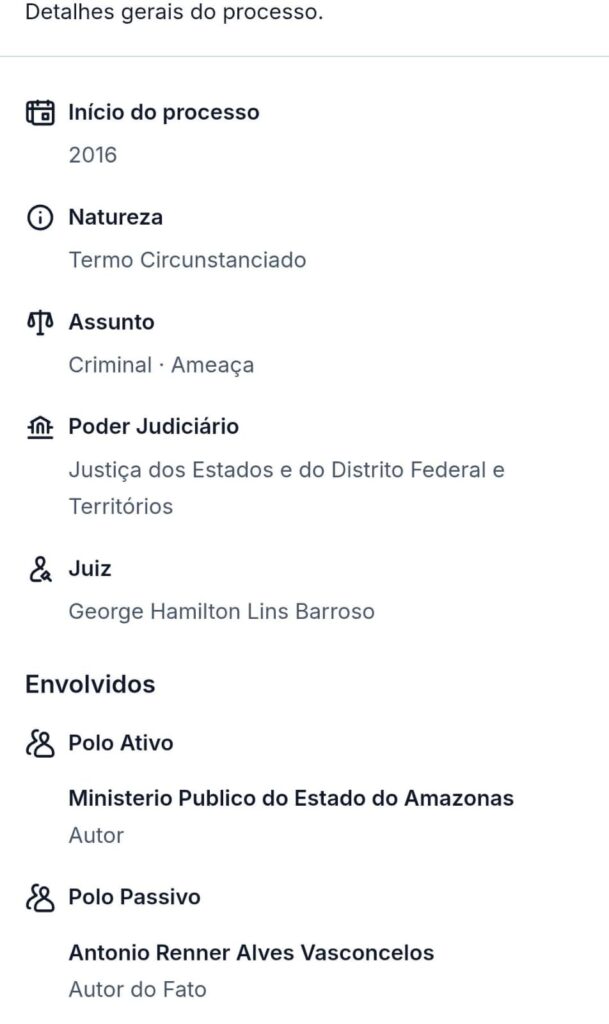View Antonio Renner Alves Vasconcelos party page
Image resolution: width=609 pixels, height=1024 pixels.
pos(251,953)
